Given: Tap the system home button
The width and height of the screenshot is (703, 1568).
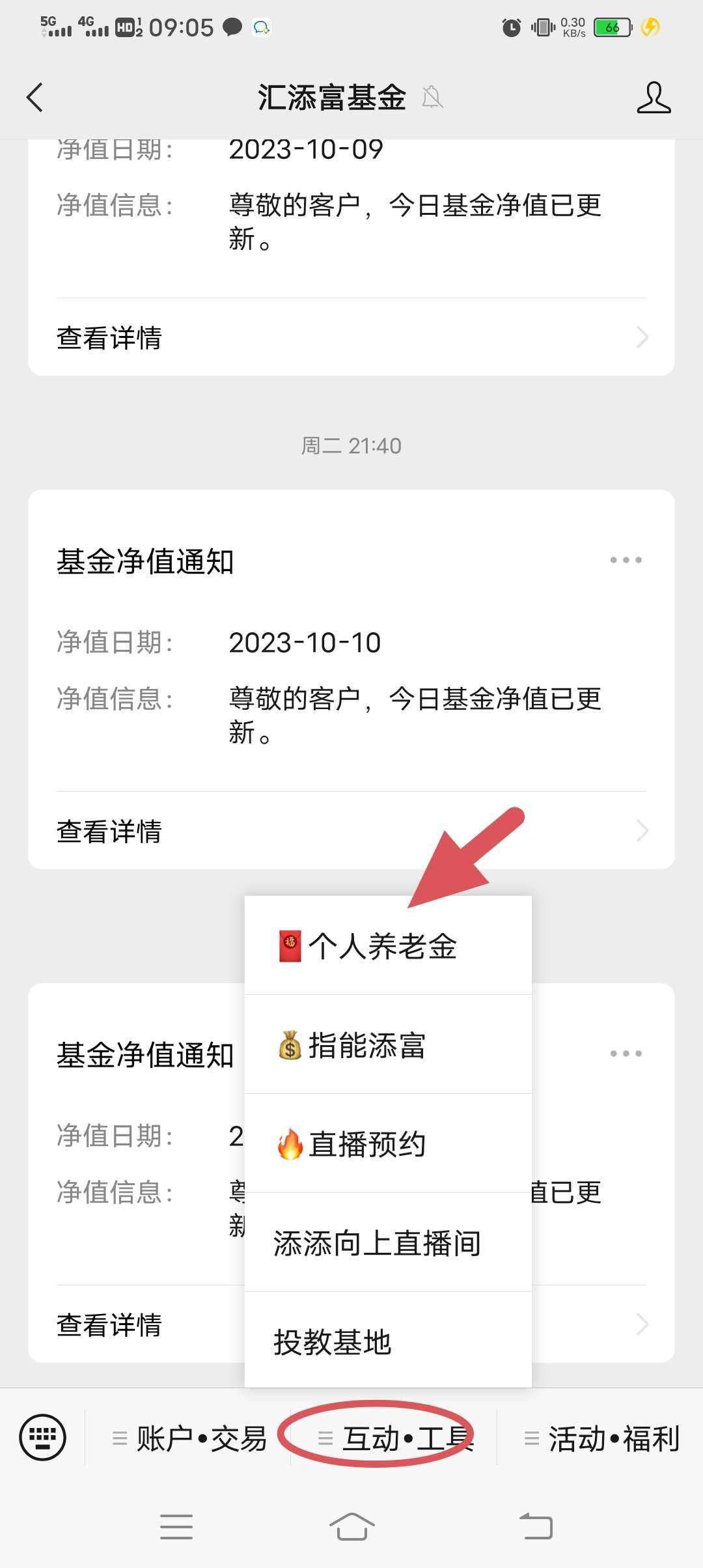Looking at the screenshot, I should click(351, 1526).
